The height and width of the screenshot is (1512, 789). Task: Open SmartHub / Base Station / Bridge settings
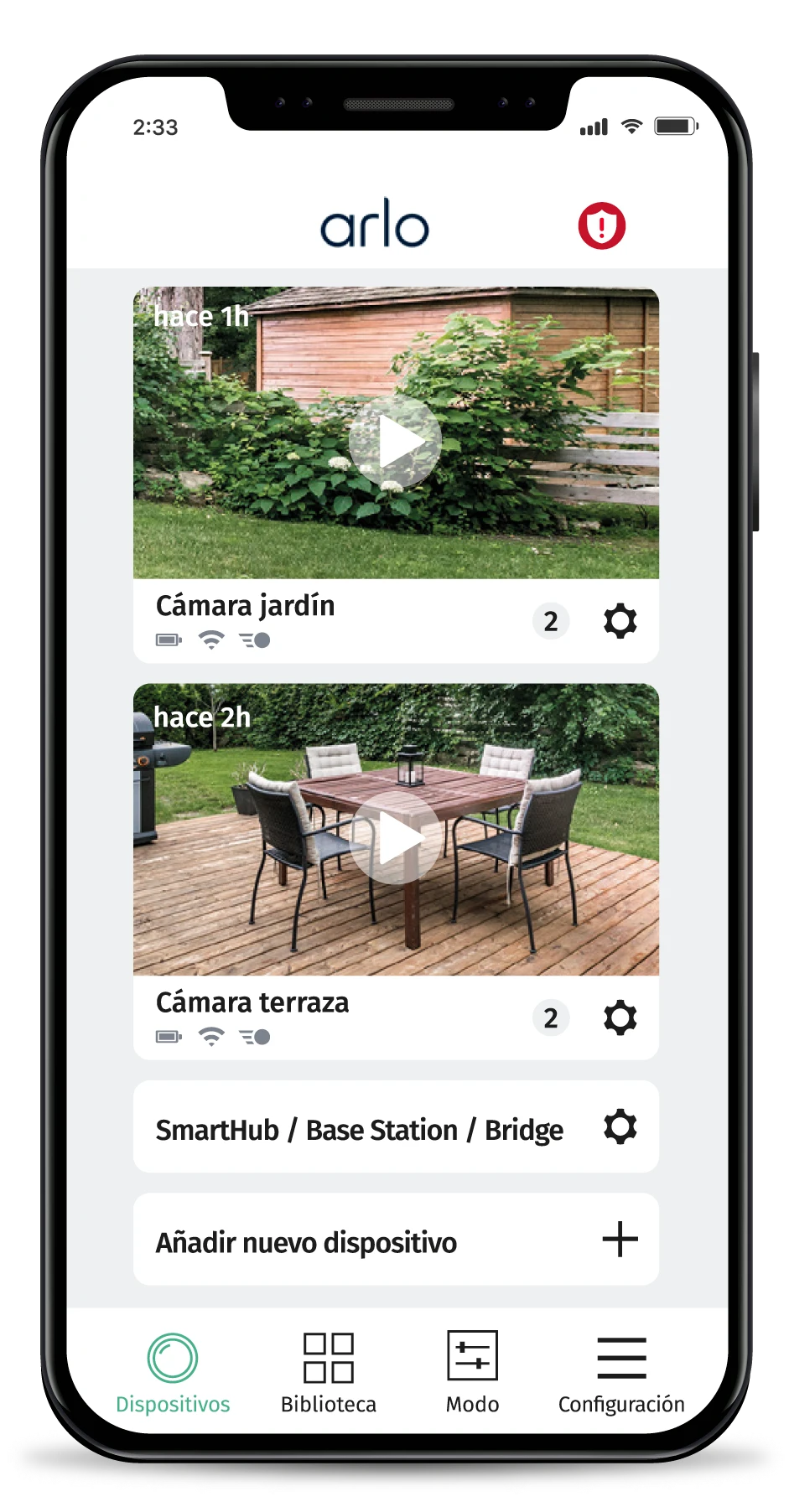coord(620,1126)
